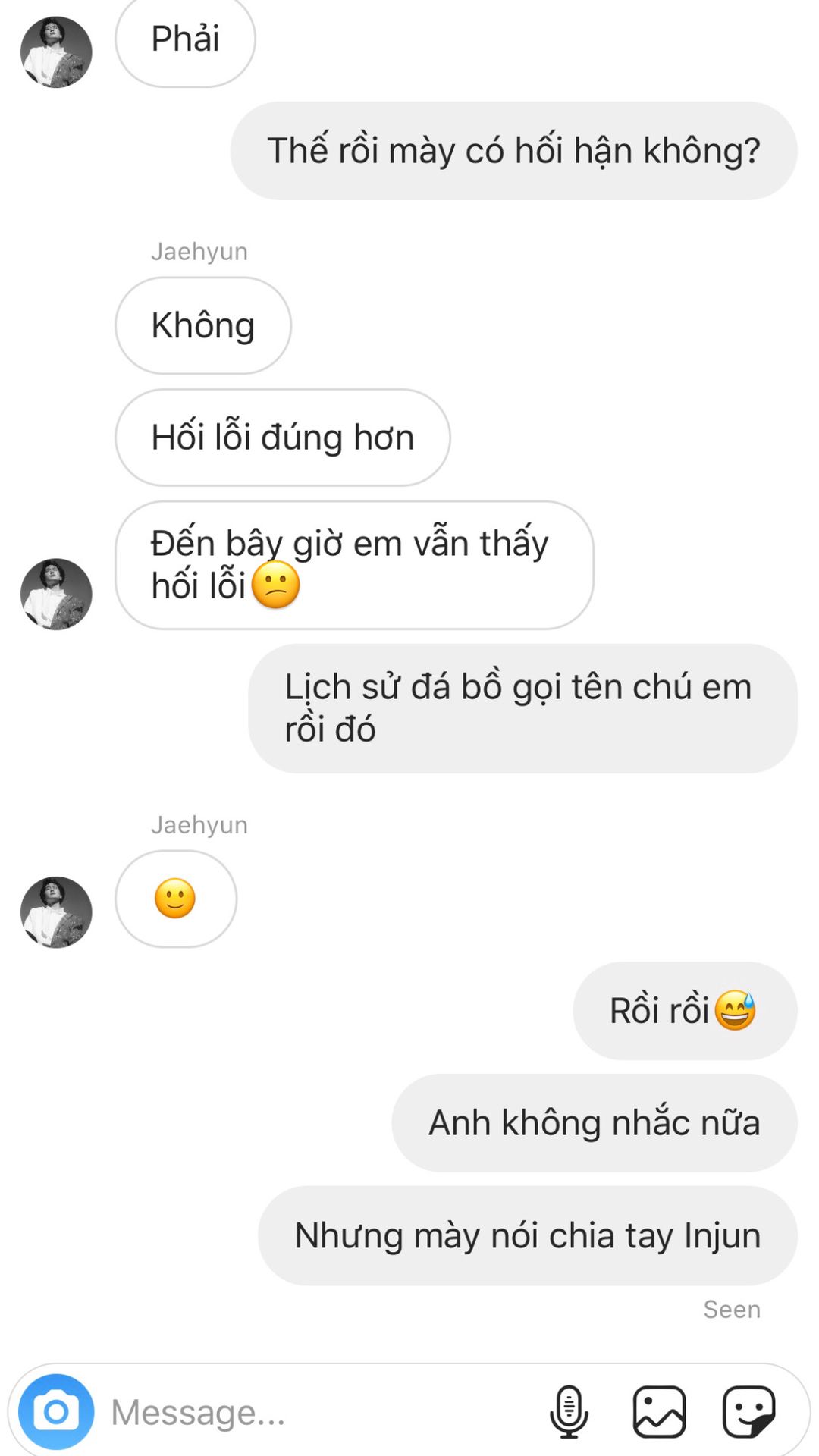This screenshot has height=1456, width=819.
Task: Open Jaehyun's avatar beside the smiley message
Action: click(x=56, y=912)
